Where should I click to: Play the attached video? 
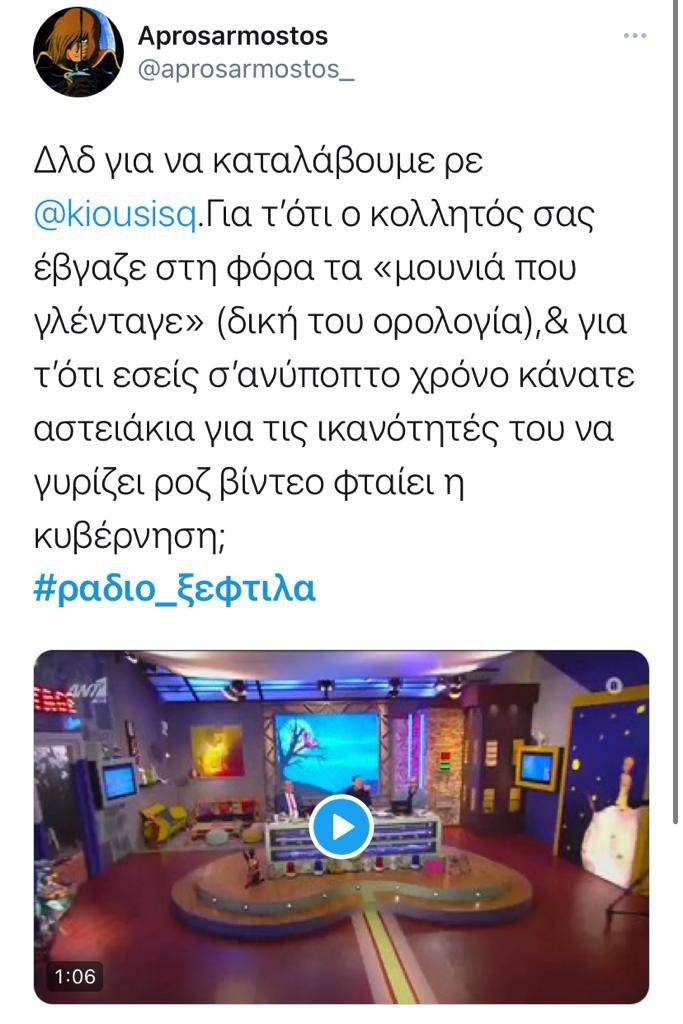340,826
